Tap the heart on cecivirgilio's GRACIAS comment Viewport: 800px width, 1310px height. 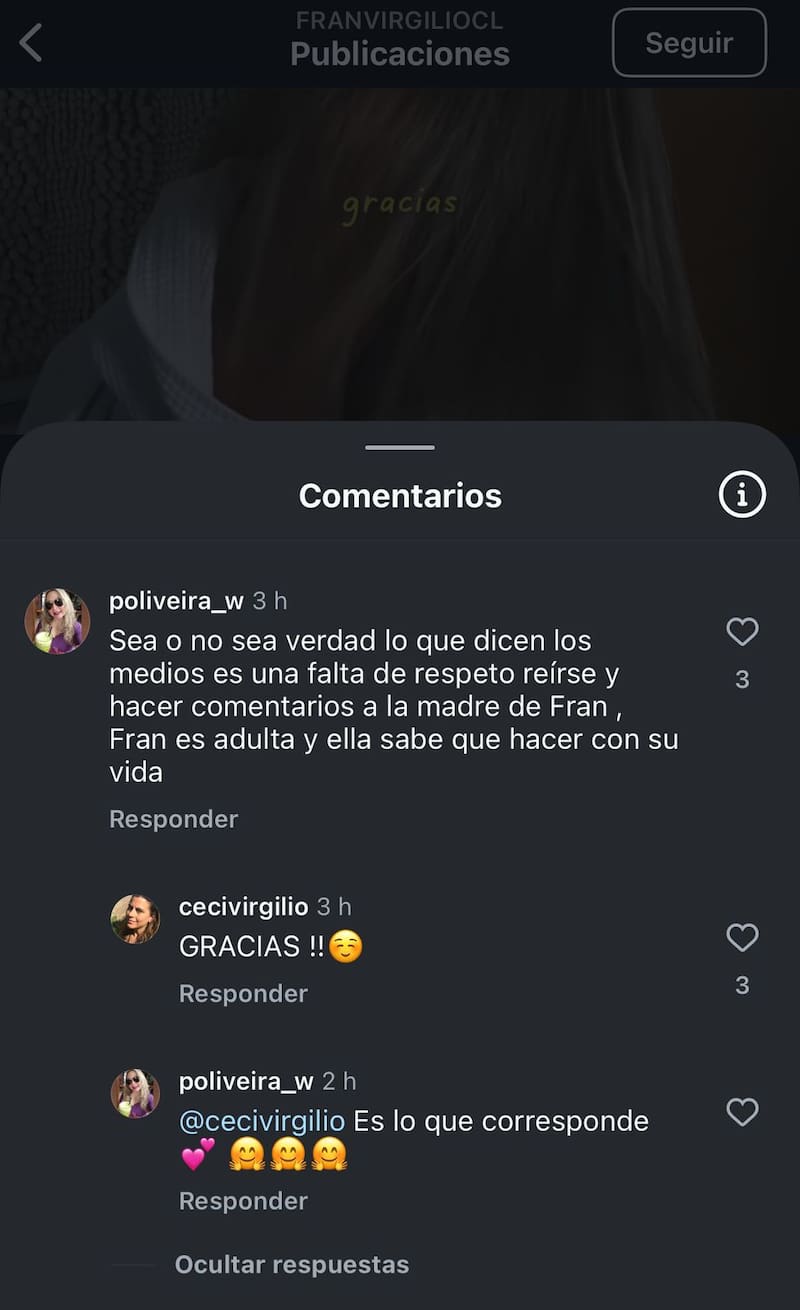pos(742,938)
